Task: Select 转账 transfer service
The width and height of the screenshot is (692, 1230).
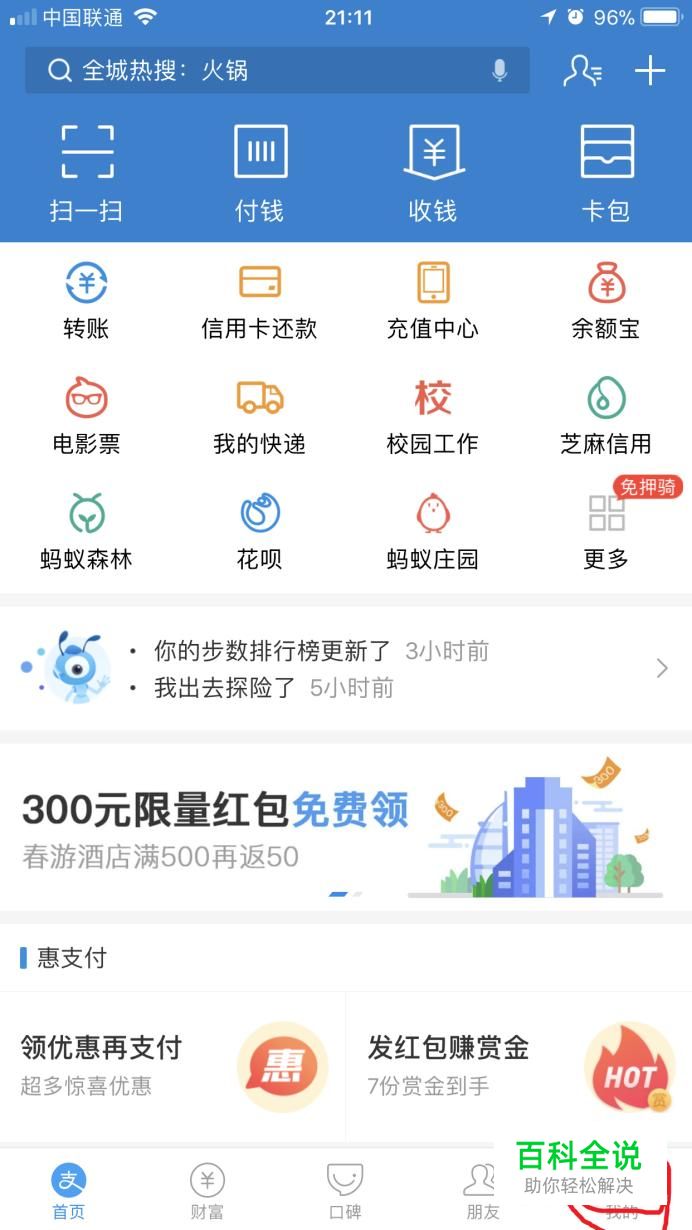Action: tap(87, 300)
